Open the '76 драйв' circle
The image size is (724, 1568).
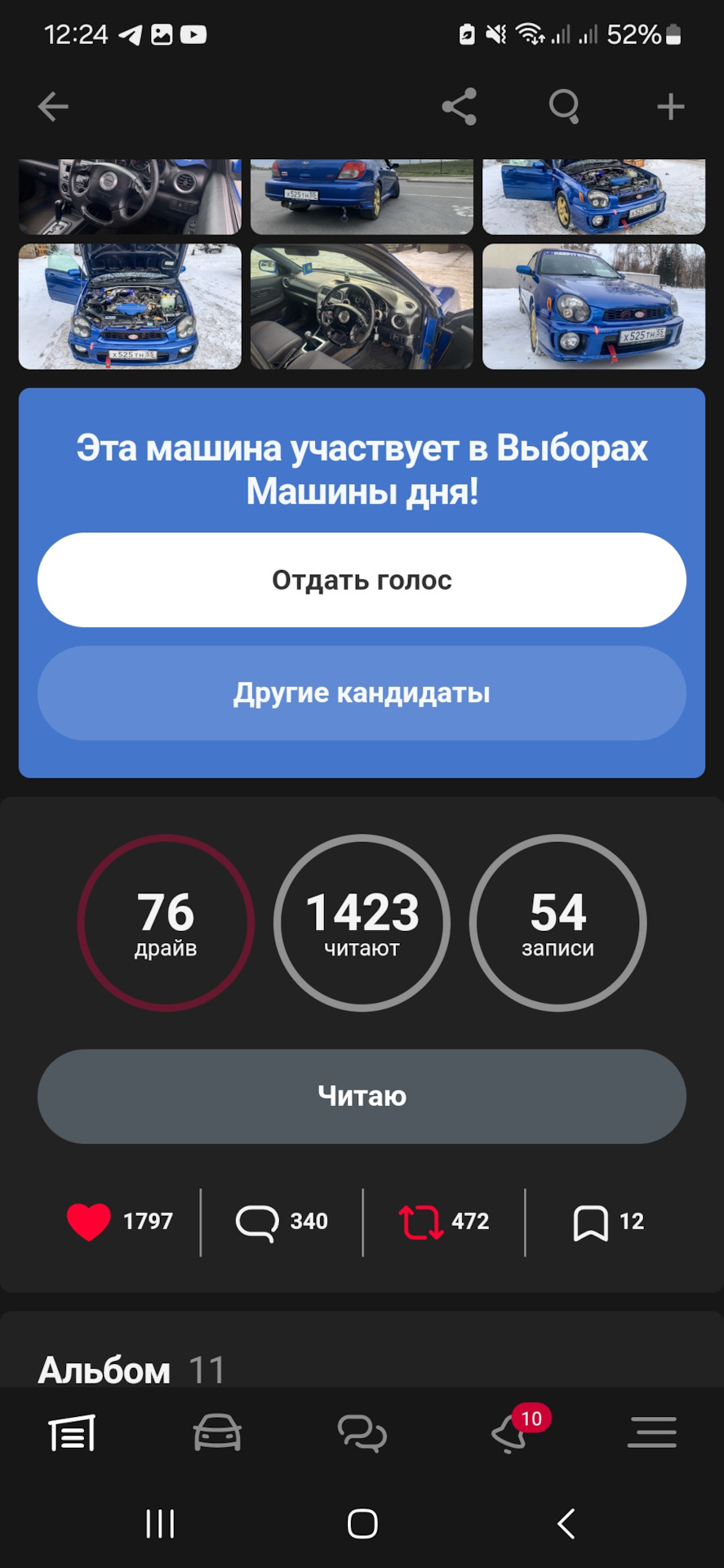pyautogui.click(x=166, y=923)
